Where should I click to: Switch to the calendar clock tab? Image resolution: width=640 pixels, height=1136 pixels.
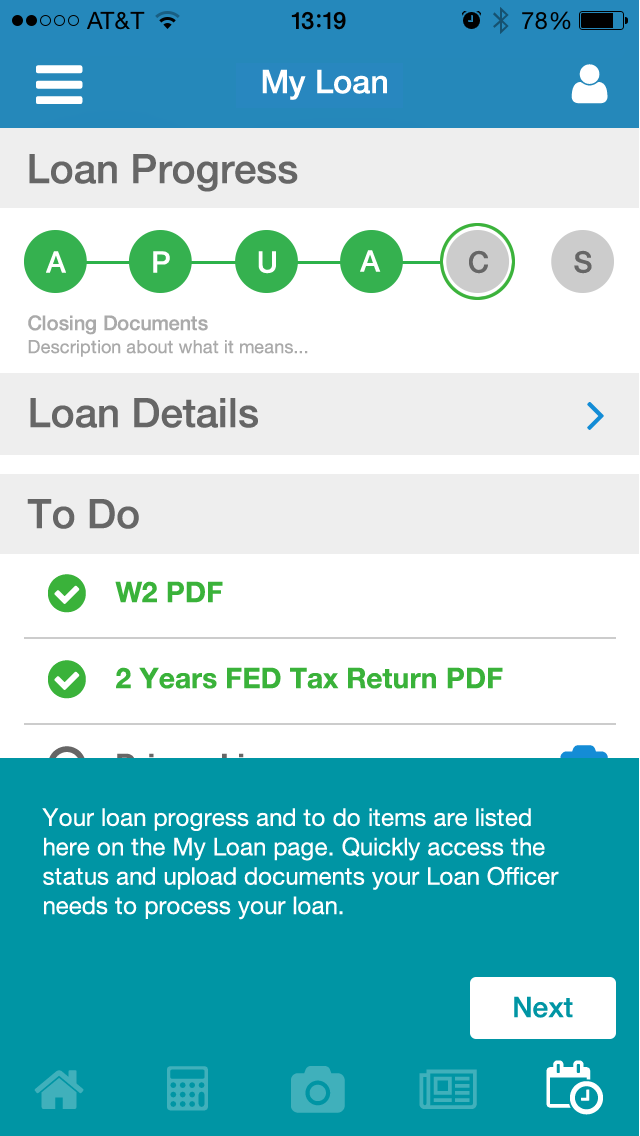click(574, 1087)
